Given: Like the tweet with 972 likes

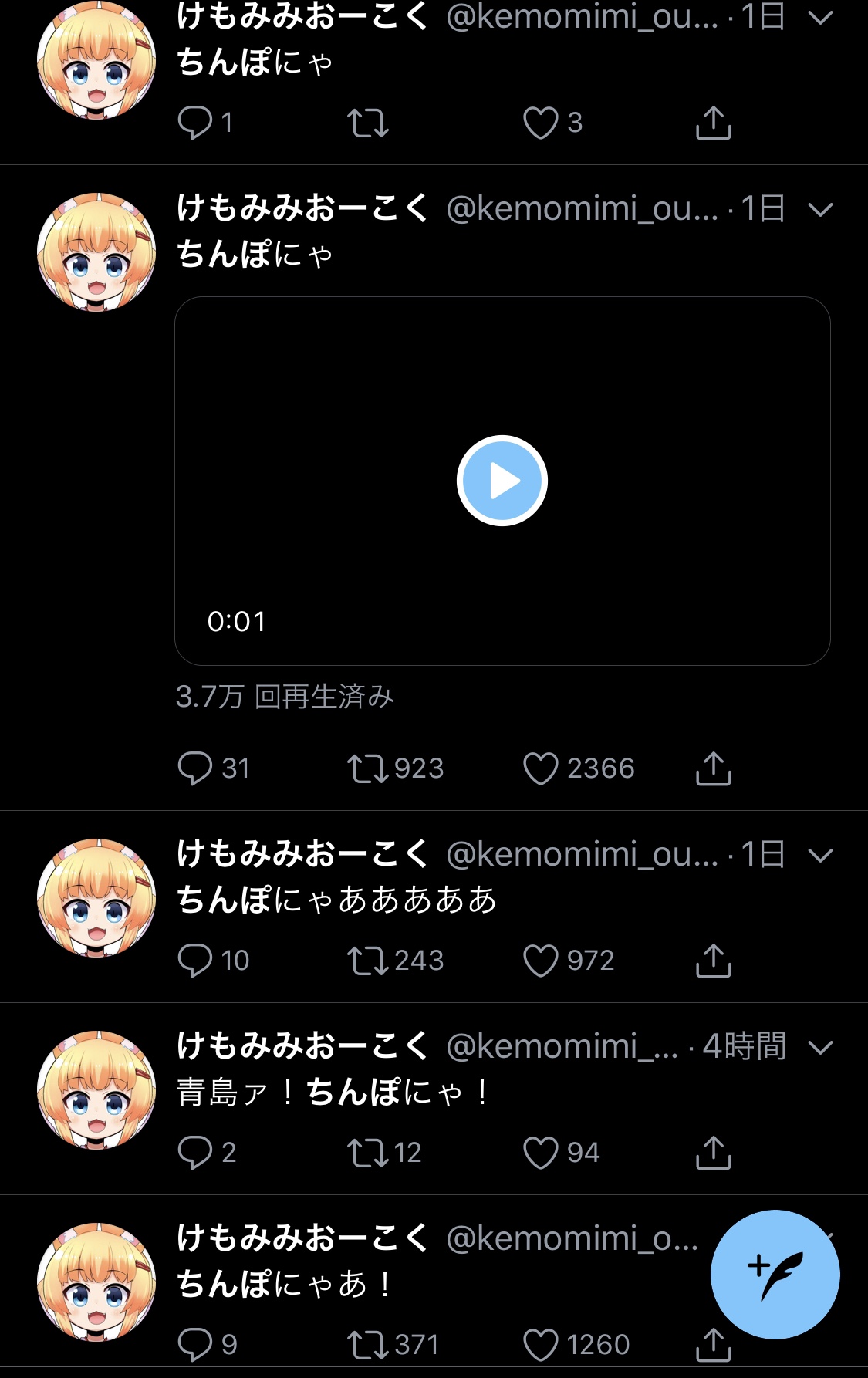Looking at the screenshot, I should coord(540,961).
